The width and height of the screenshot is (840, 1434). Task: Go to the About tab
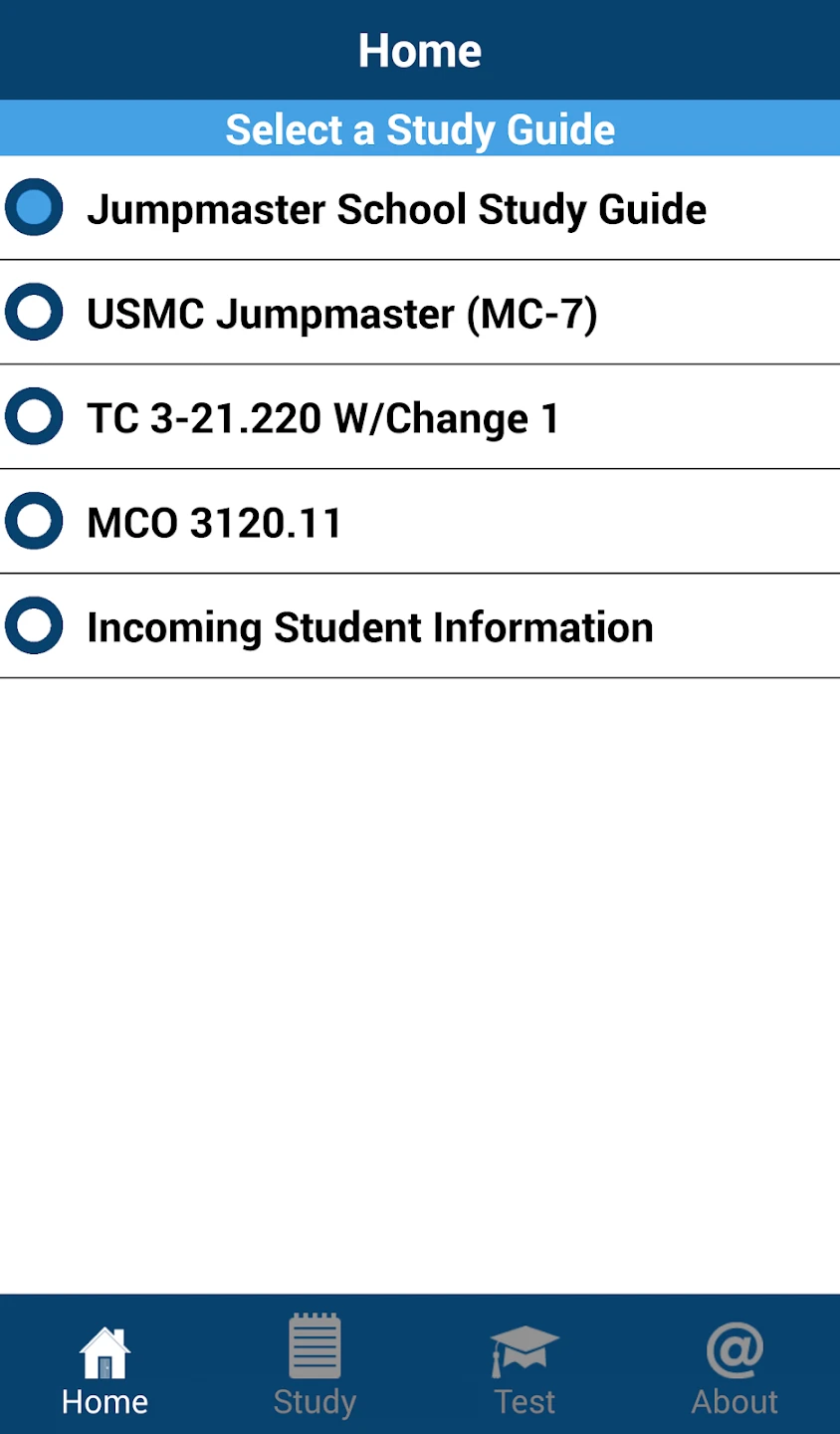(x=735, y=1366)
